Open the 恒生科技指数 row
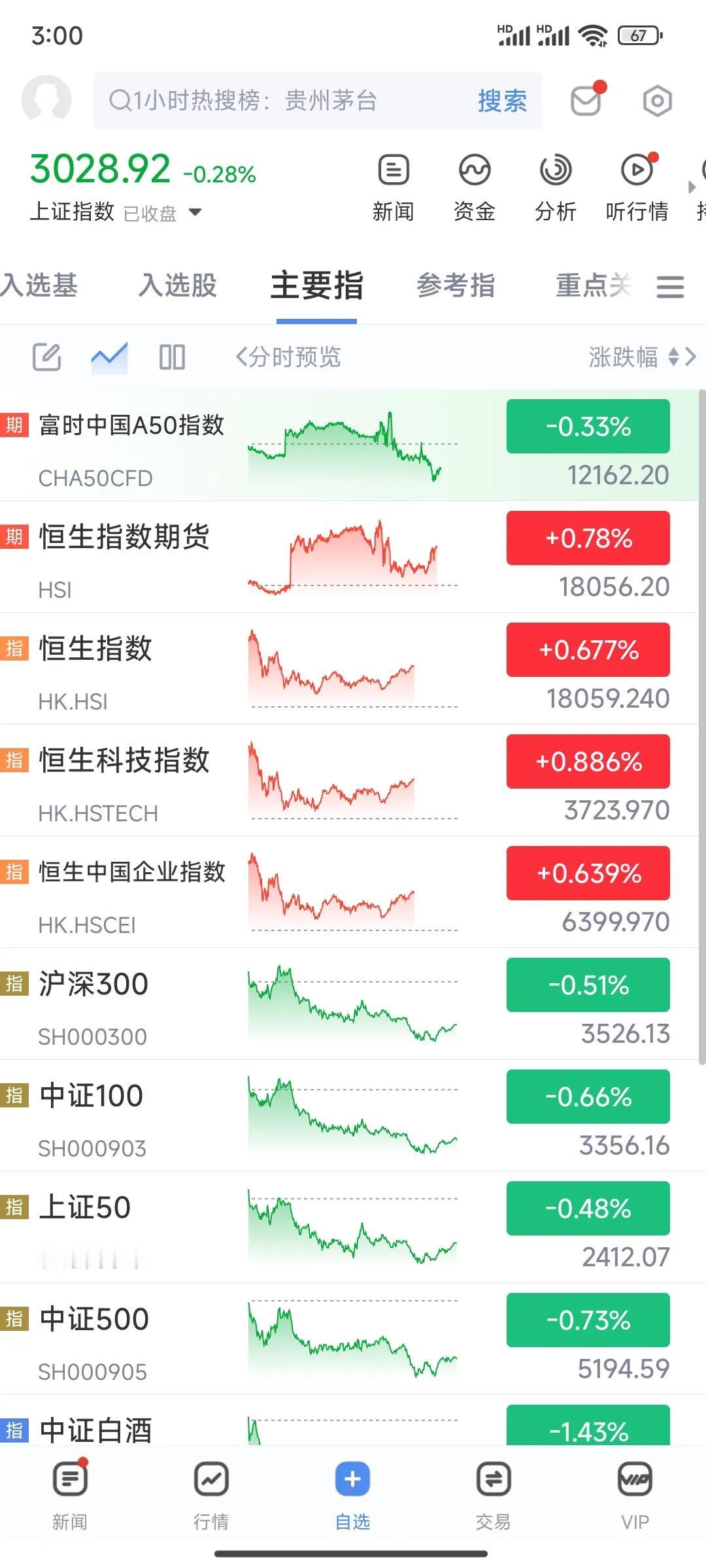Viewport: 706px width, 1568px height. [349, 781]
